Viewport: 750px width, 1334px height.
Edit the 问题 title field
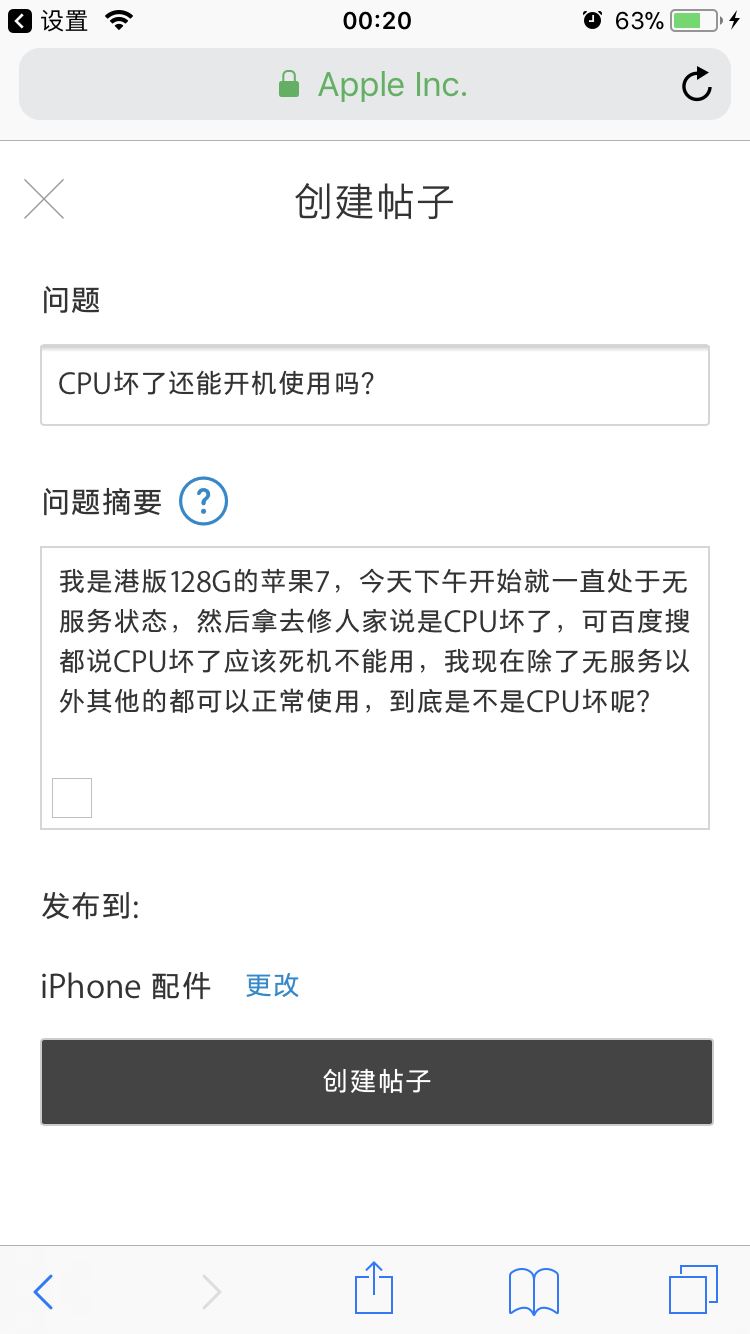375,385
